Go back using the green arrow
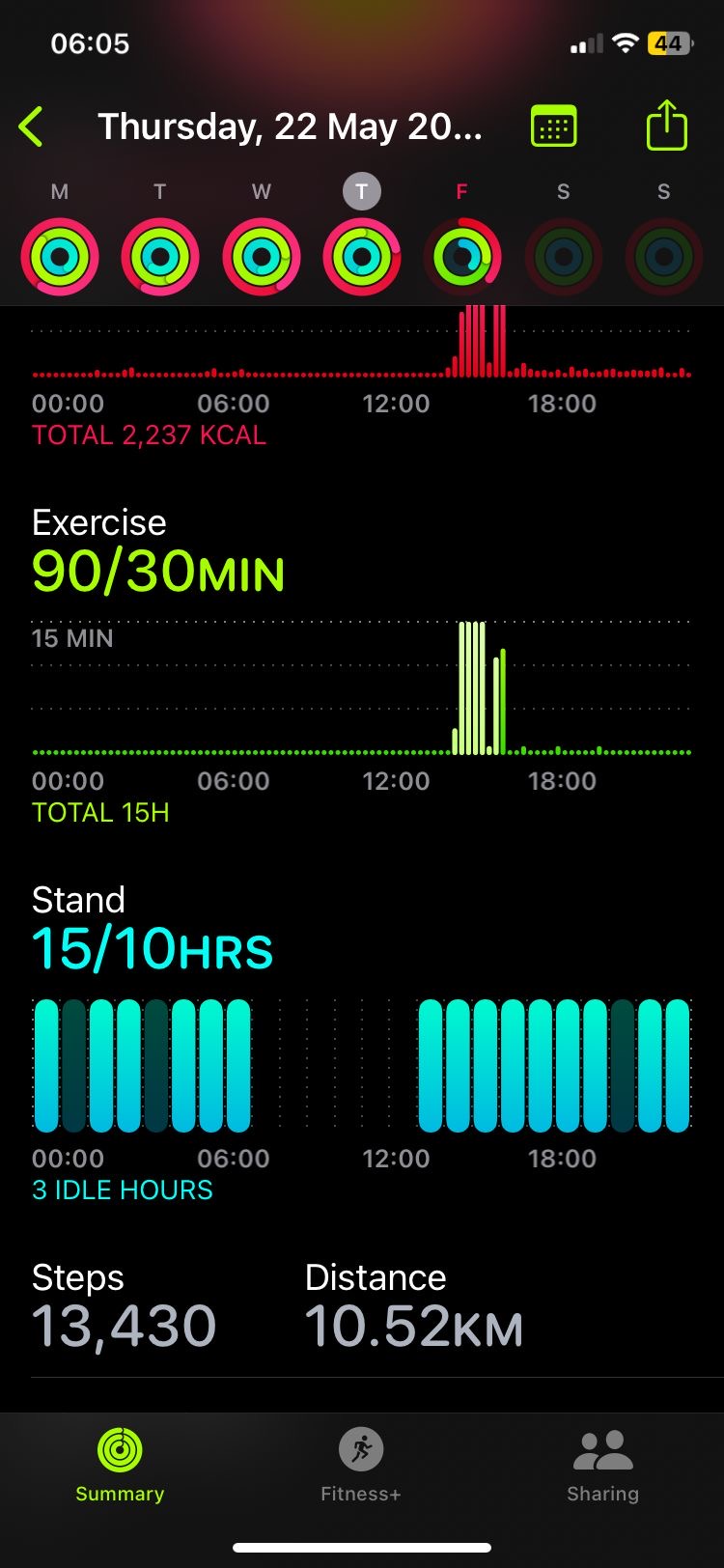Image resolution: width=724 pixels, height=1568 pixels. click(x=31, y=126)
